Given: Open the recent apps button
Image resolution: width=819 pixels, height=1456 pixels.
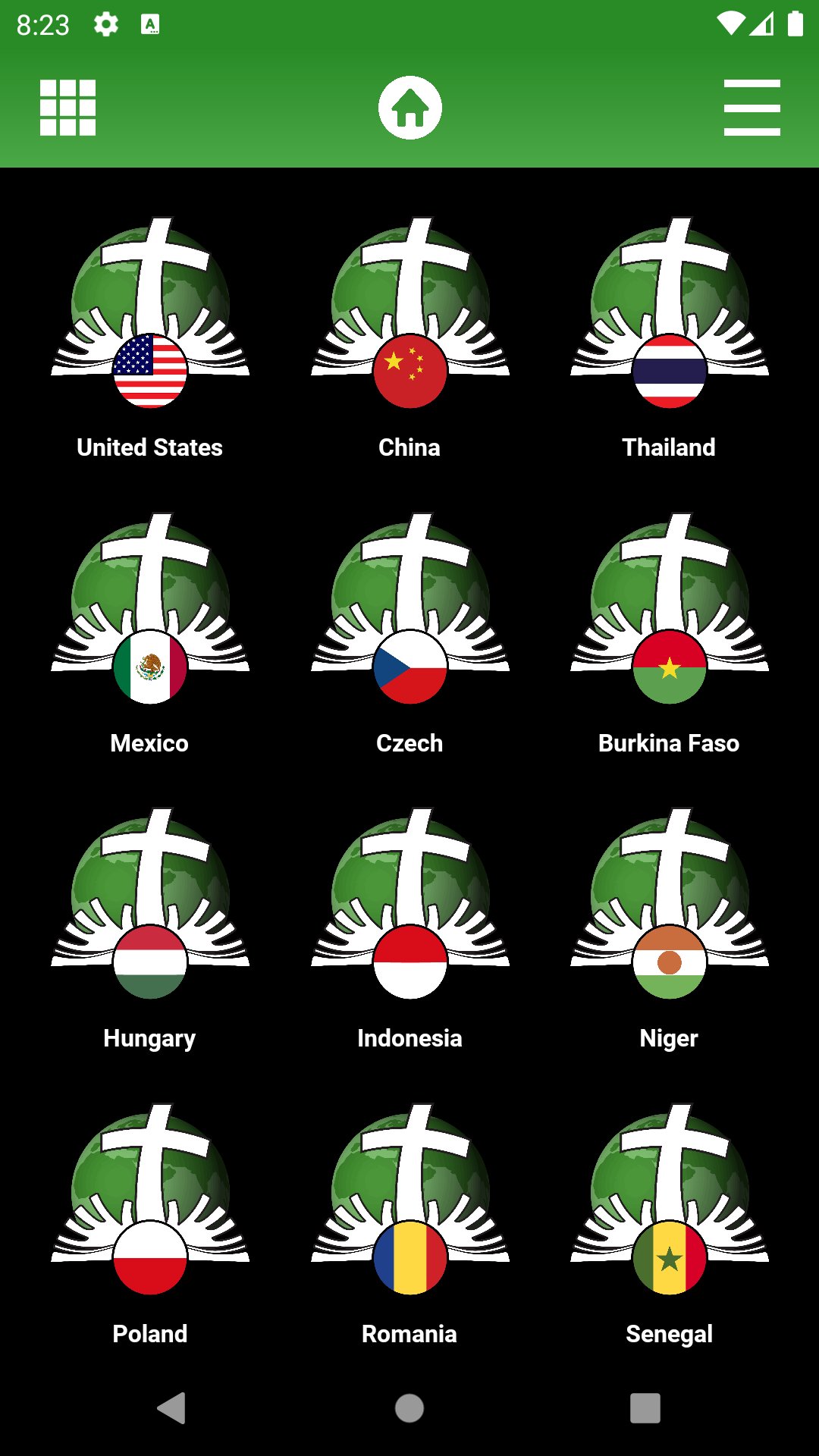Looking at the screenshot, I should click(x=645, y=1408).
